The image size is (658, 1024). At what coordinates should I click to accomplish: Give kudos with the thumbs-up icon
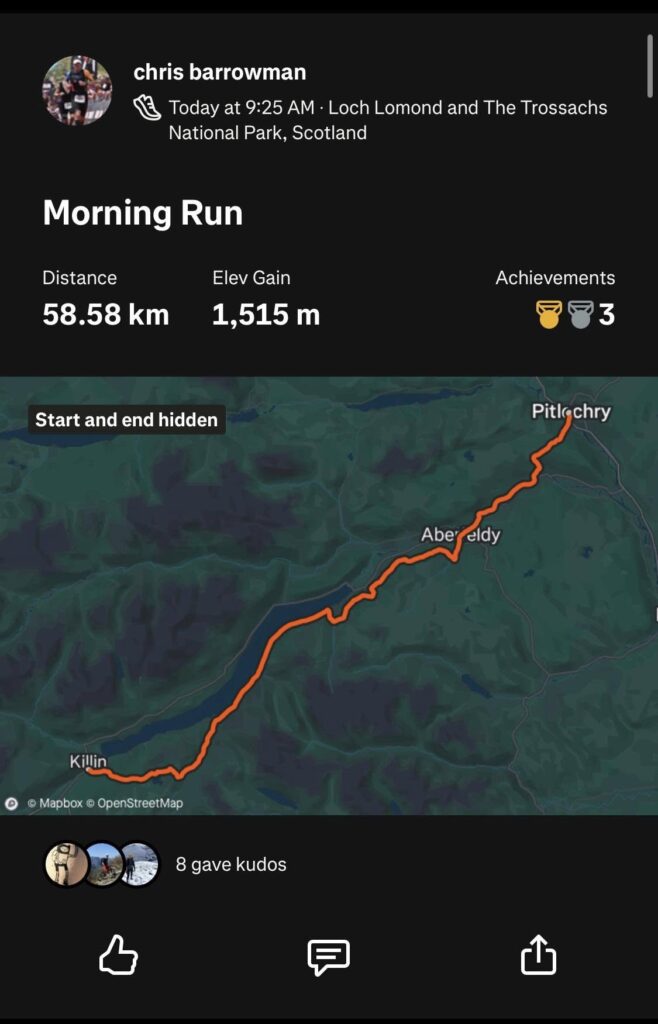click(118, 956)
